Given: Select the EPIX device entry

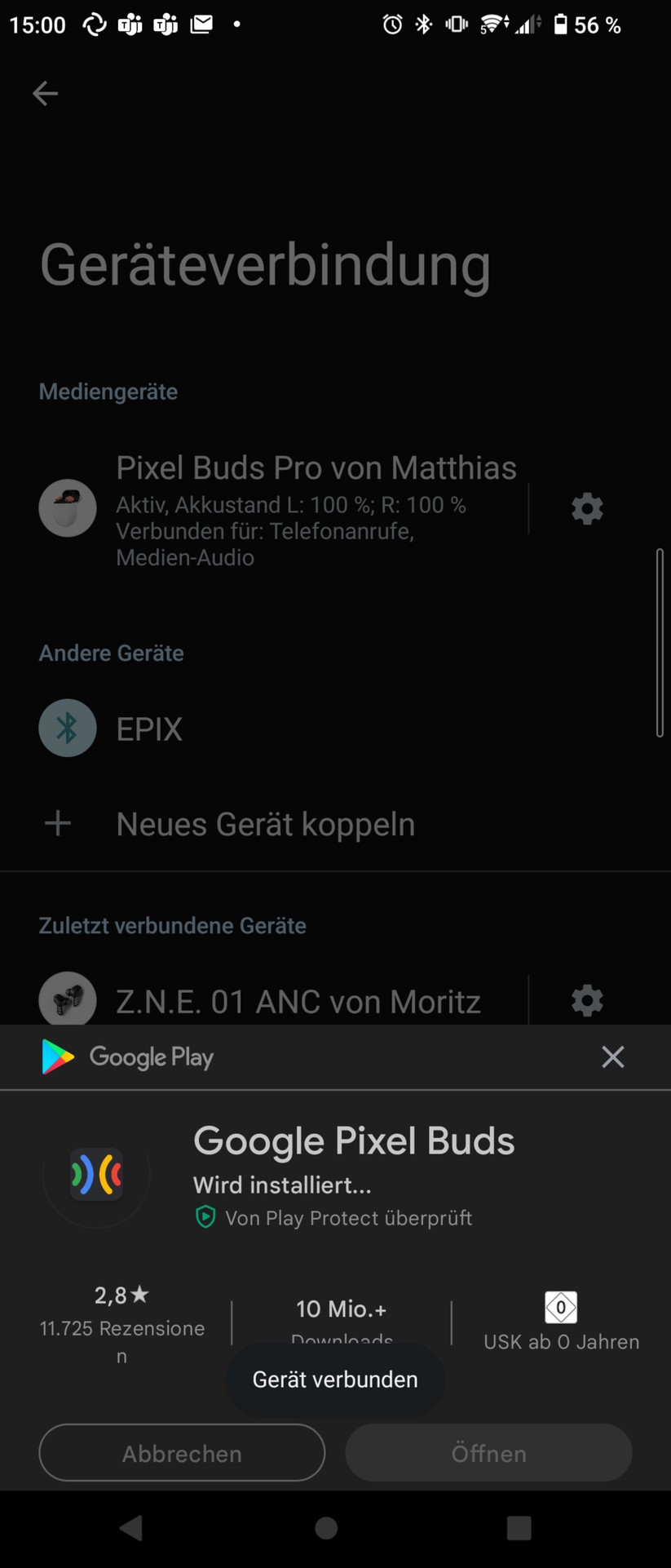Looking at the screenshot, I should pos(149,729).
